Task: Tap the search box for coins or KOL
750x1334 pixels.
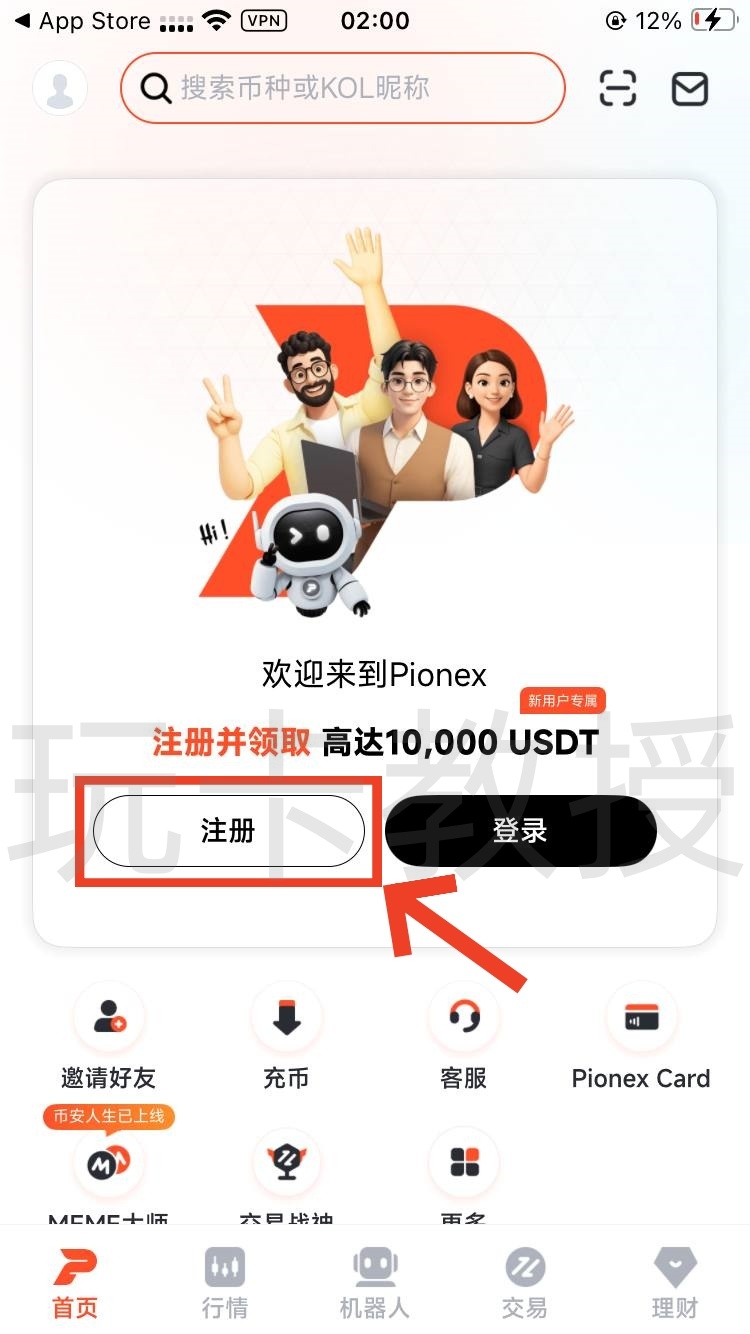Action: point(342,88)
